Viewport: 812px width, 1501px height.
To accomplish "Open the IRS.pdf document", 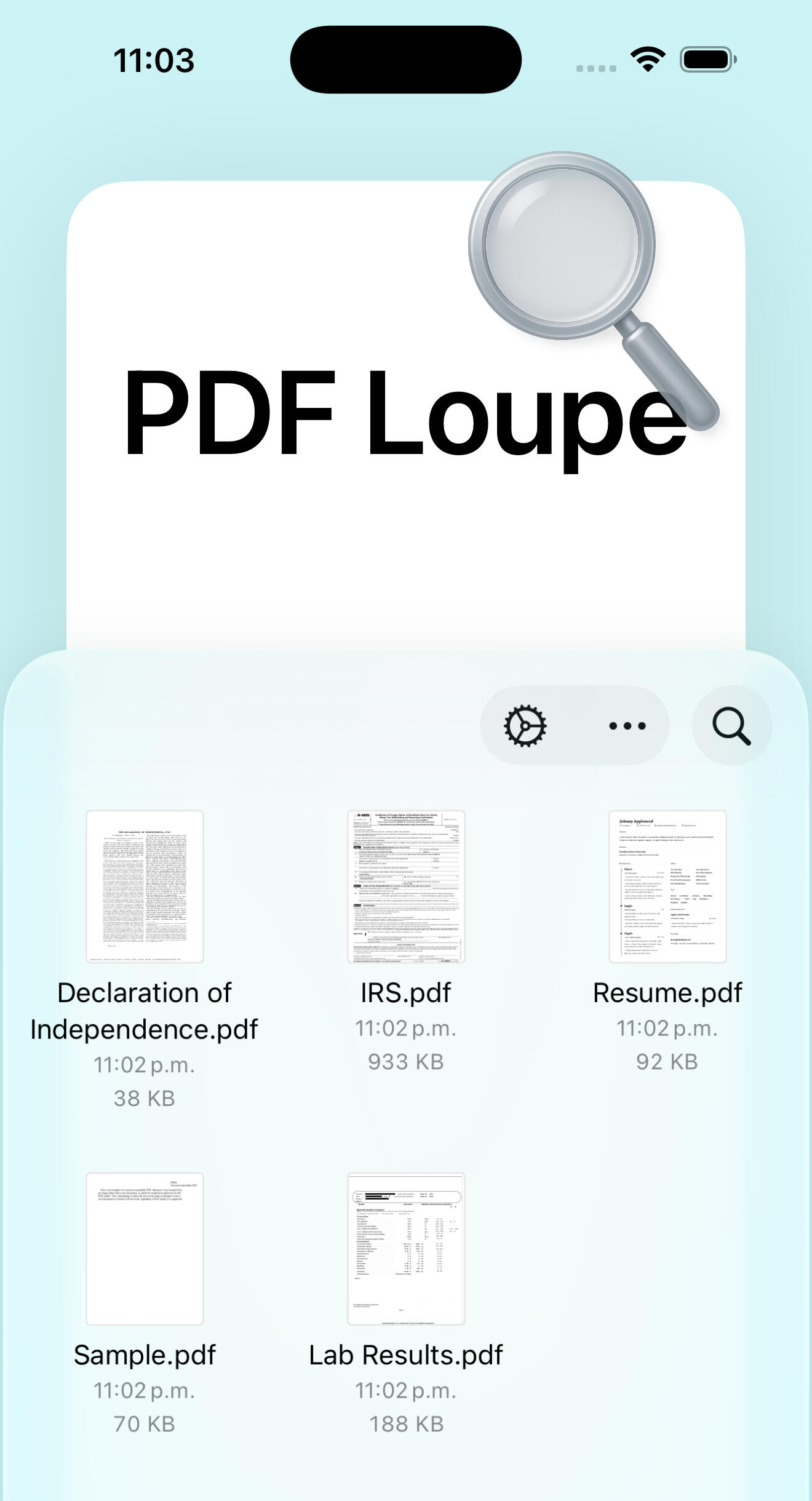I will click(x=406, y=886).
